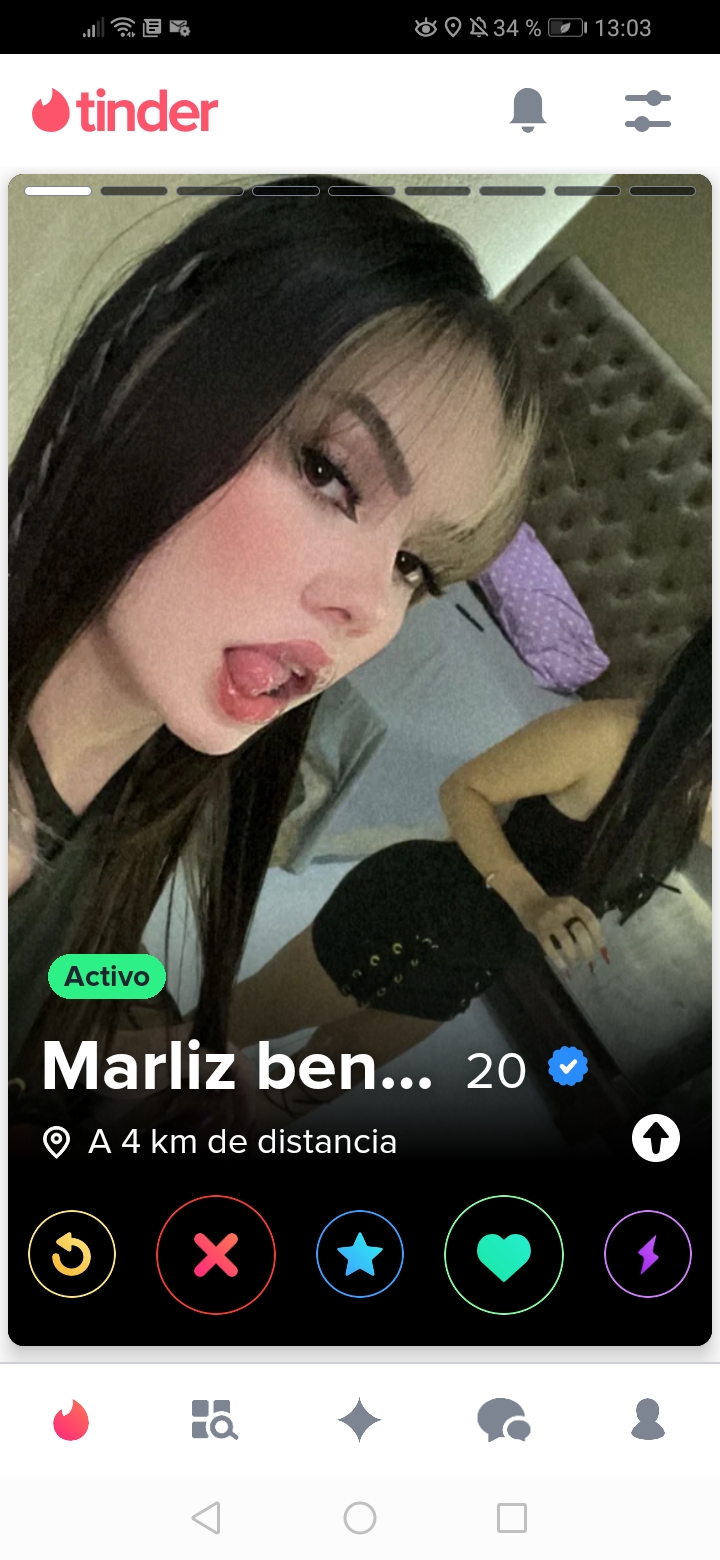The image size is (720, 1560).
Task: Open full profile details with arrow icon
Action: [x=656, y=1138]
